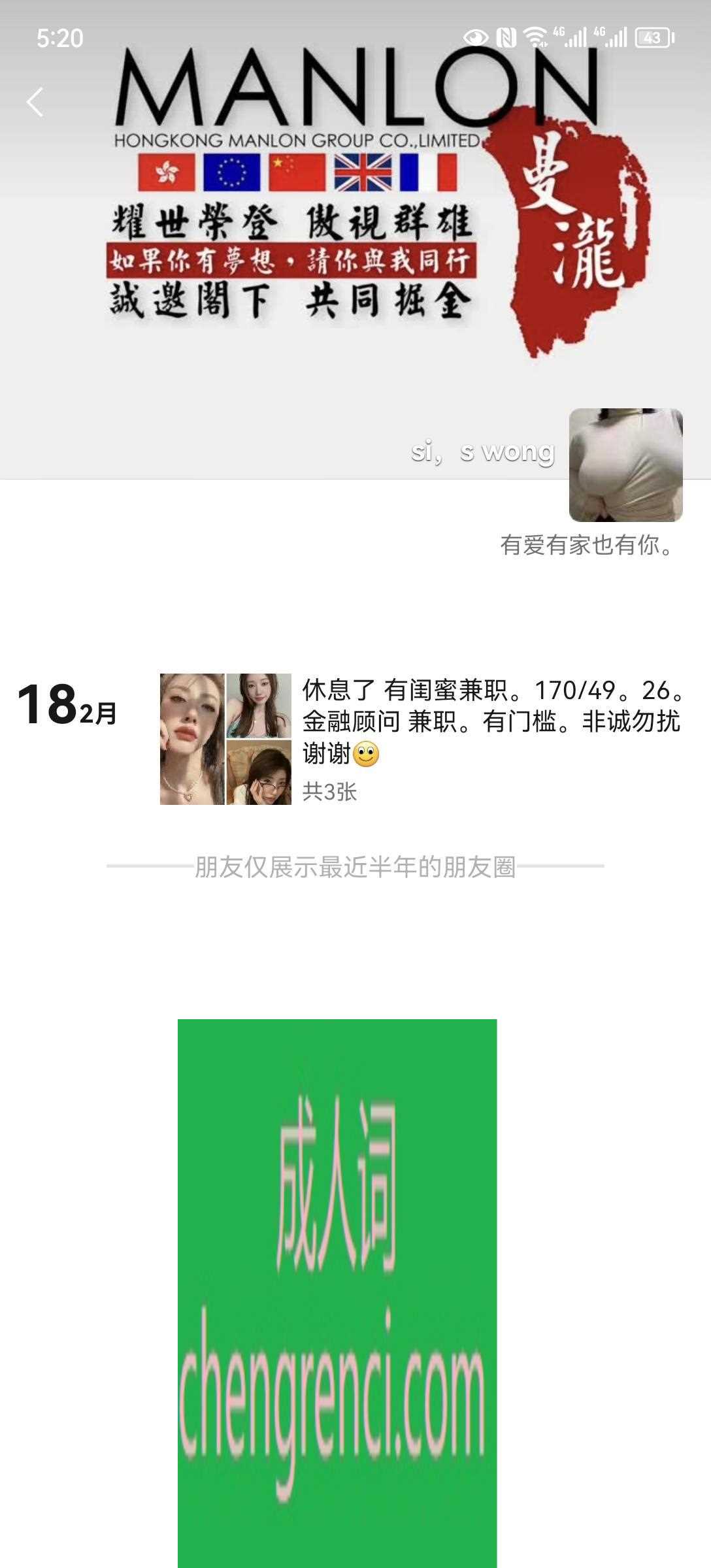Image resolution: width=711 pixels, height=1568 pixels.
Task: Open si, s wong's profile avatar
Action: pyautogui.click(x=625, y=465)
